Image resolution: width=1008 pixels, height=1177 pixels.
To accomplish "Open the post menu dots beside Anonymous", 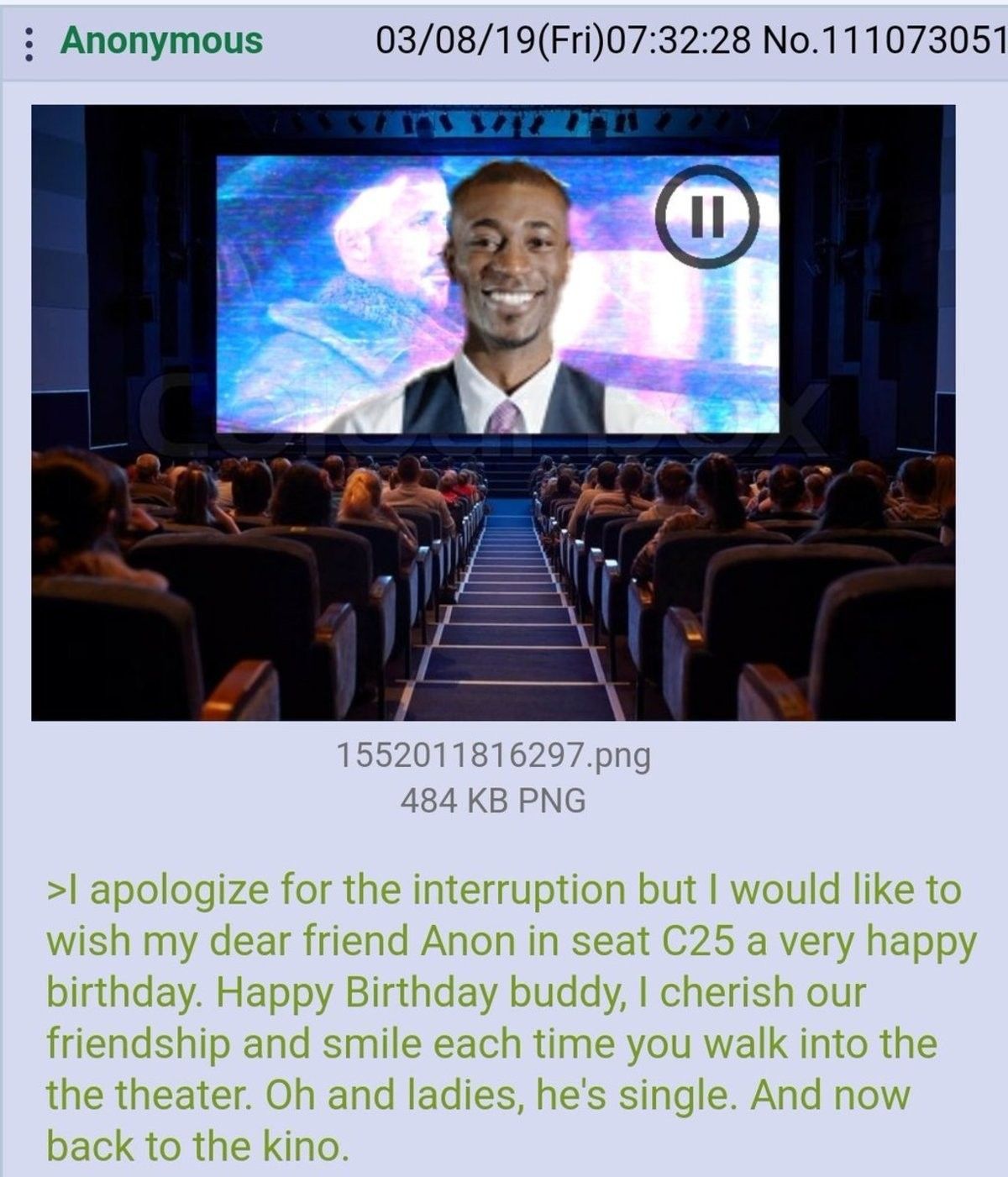I will tap(29, 44).
